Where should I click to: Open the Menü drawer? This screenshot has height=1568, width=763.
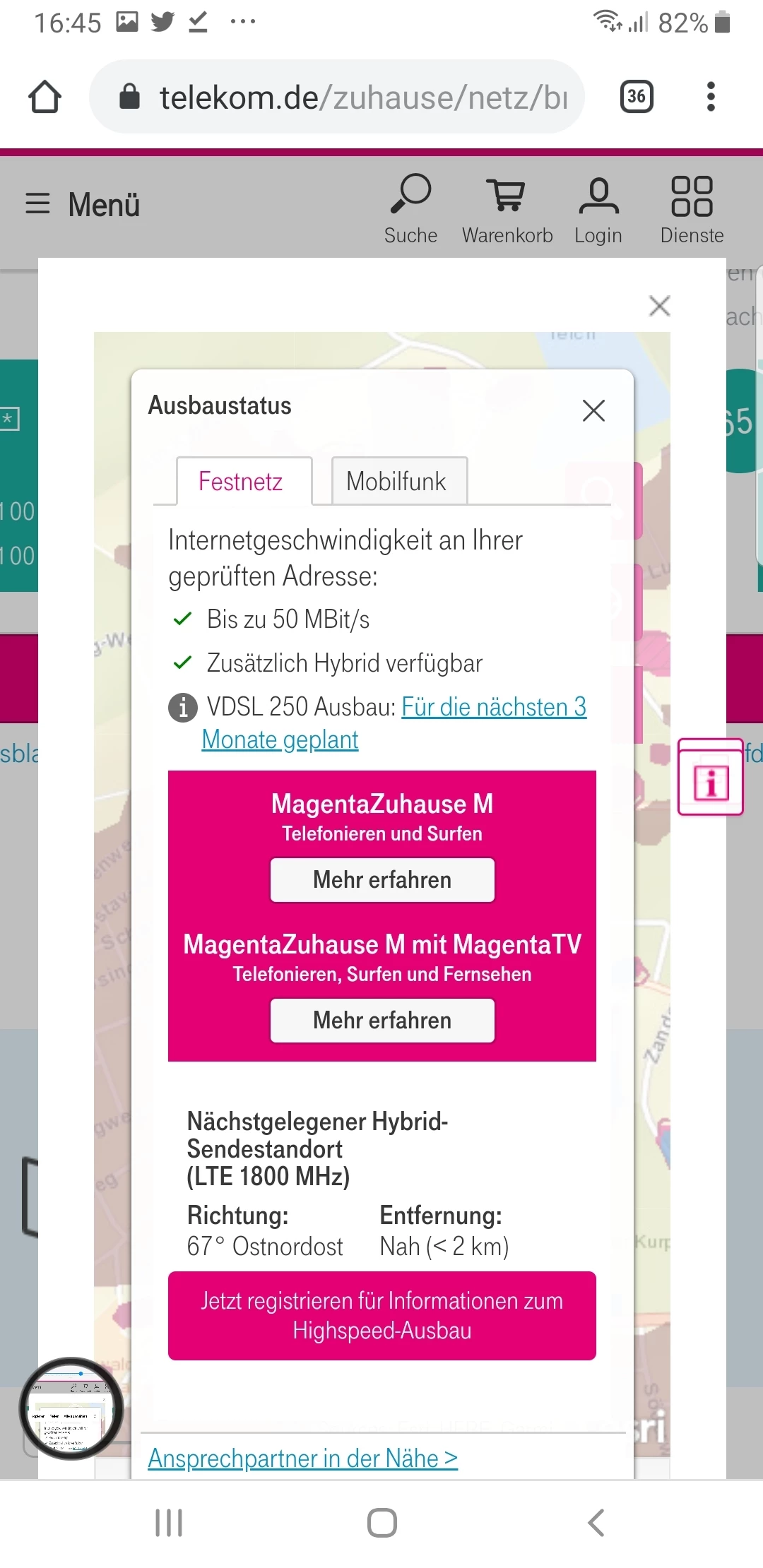click(83, 205)
